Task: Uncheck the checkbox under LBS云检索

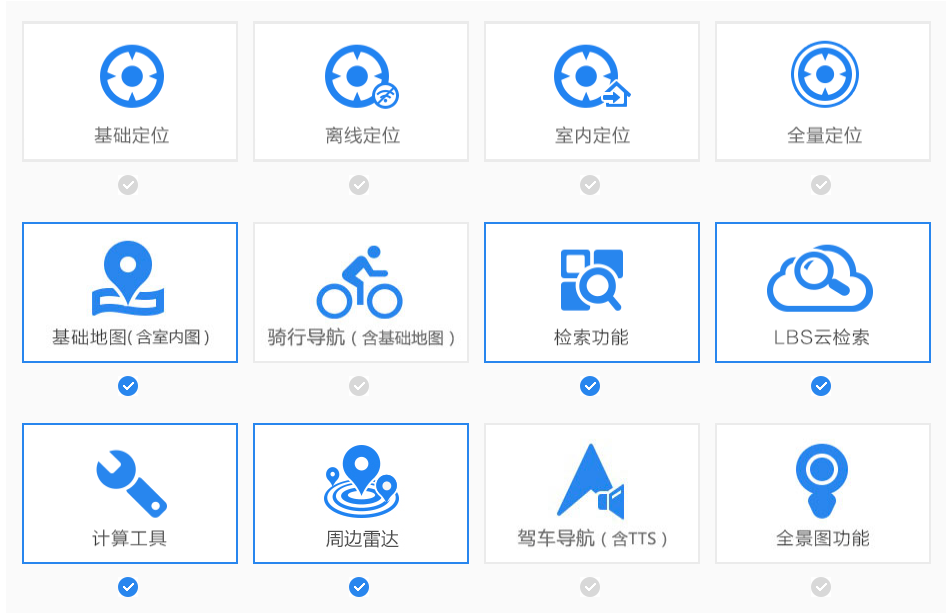Action: click(821, 386)
